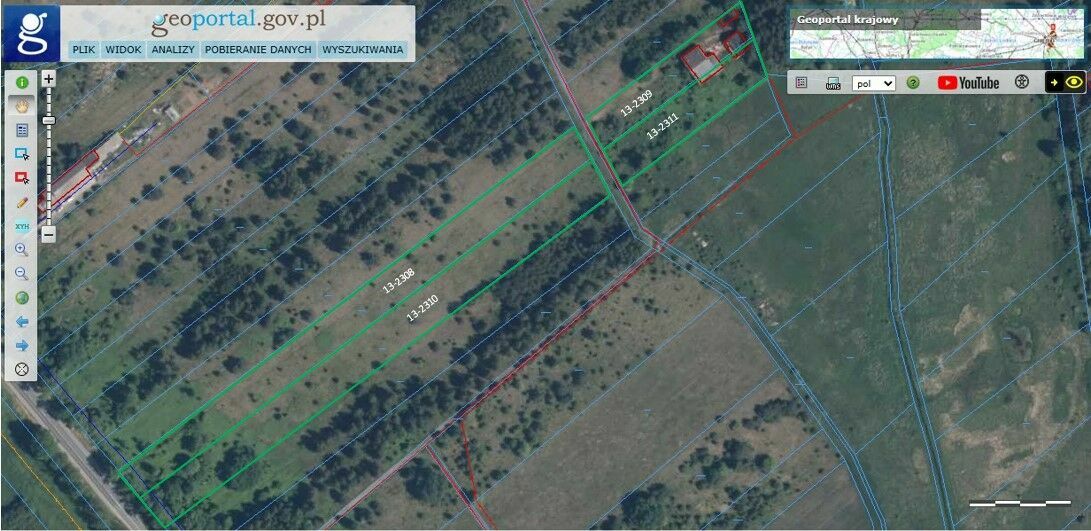This screenshot has height=531, width=1091.
Task: Select the magnifier zoom-out tool
Action: (21, 274)
